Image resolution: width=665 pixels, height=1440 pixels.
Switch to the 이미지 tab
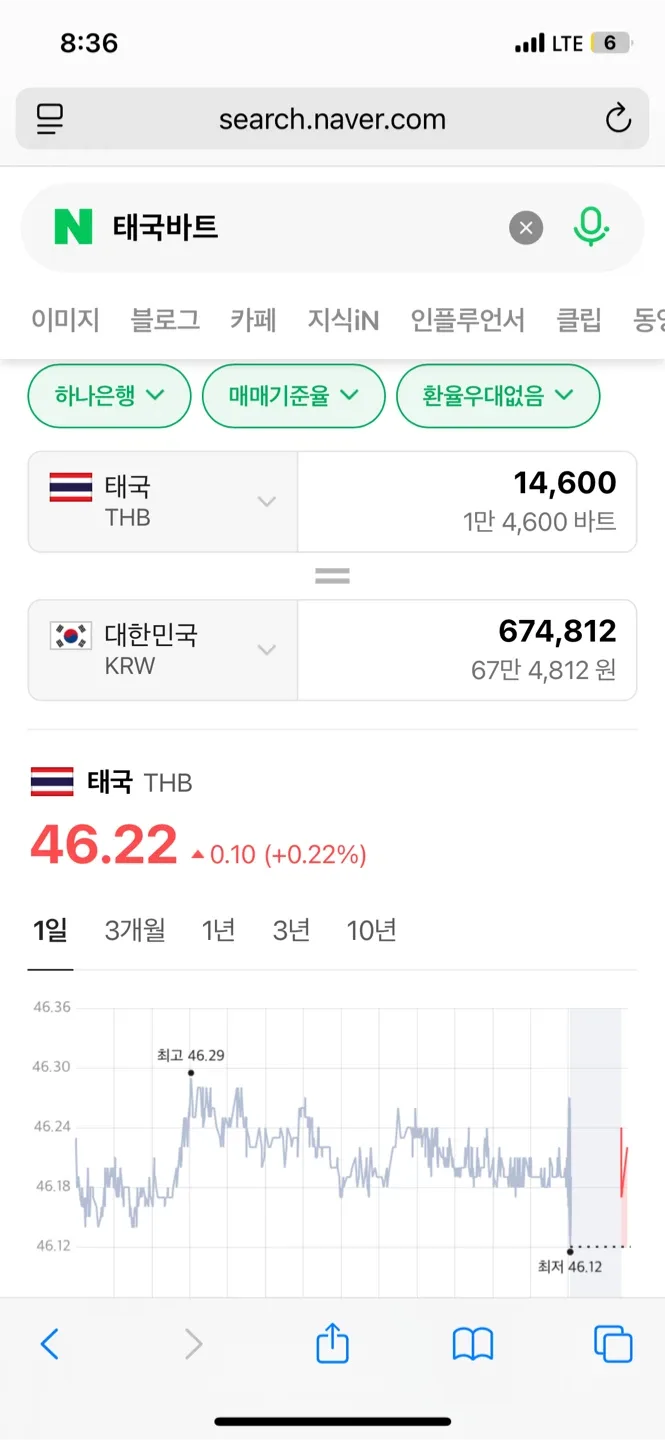[65, 320]
